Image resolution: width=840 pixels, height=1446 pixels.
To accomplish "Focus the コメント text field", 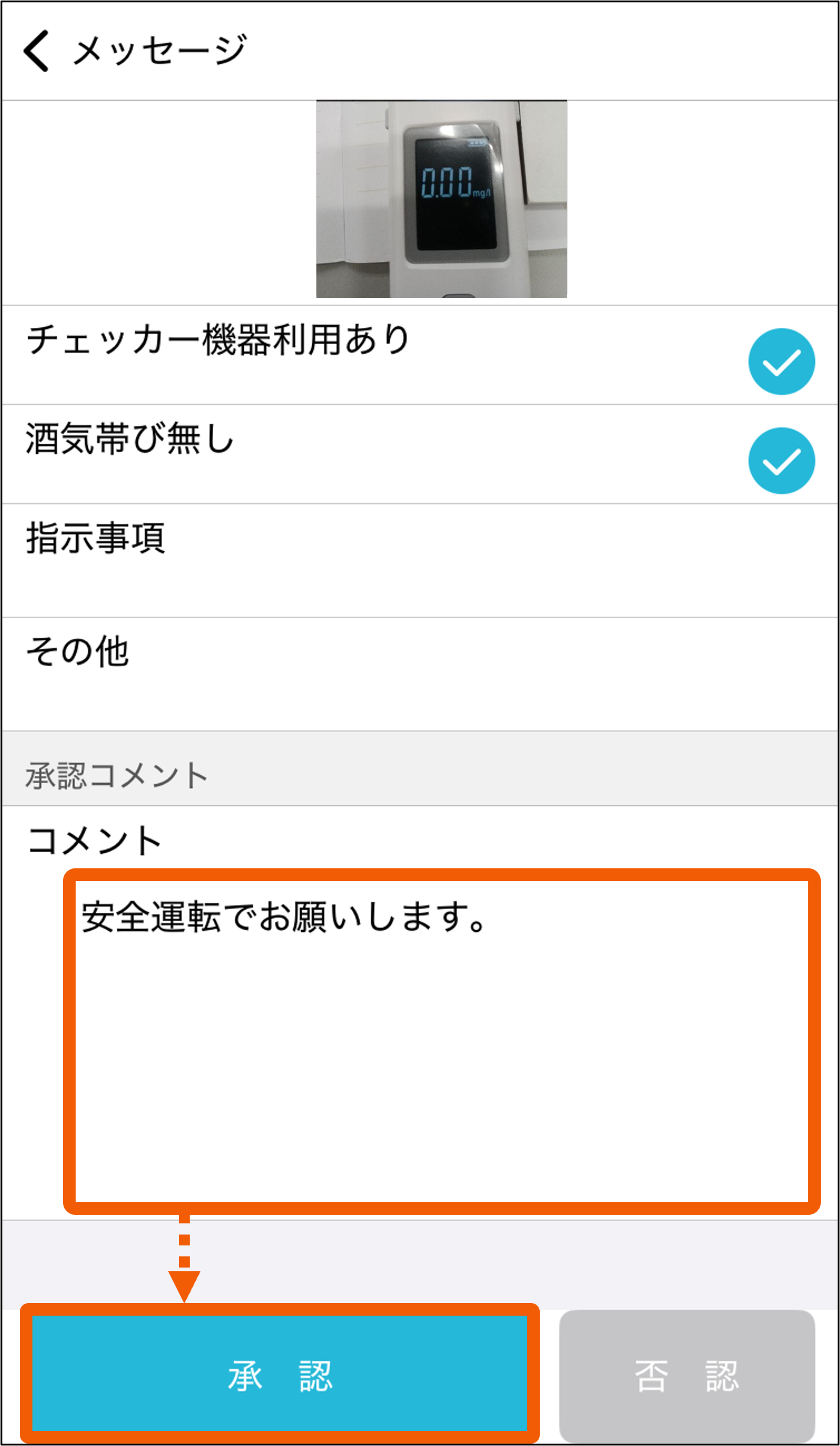I will click(x=441, y=1041).
